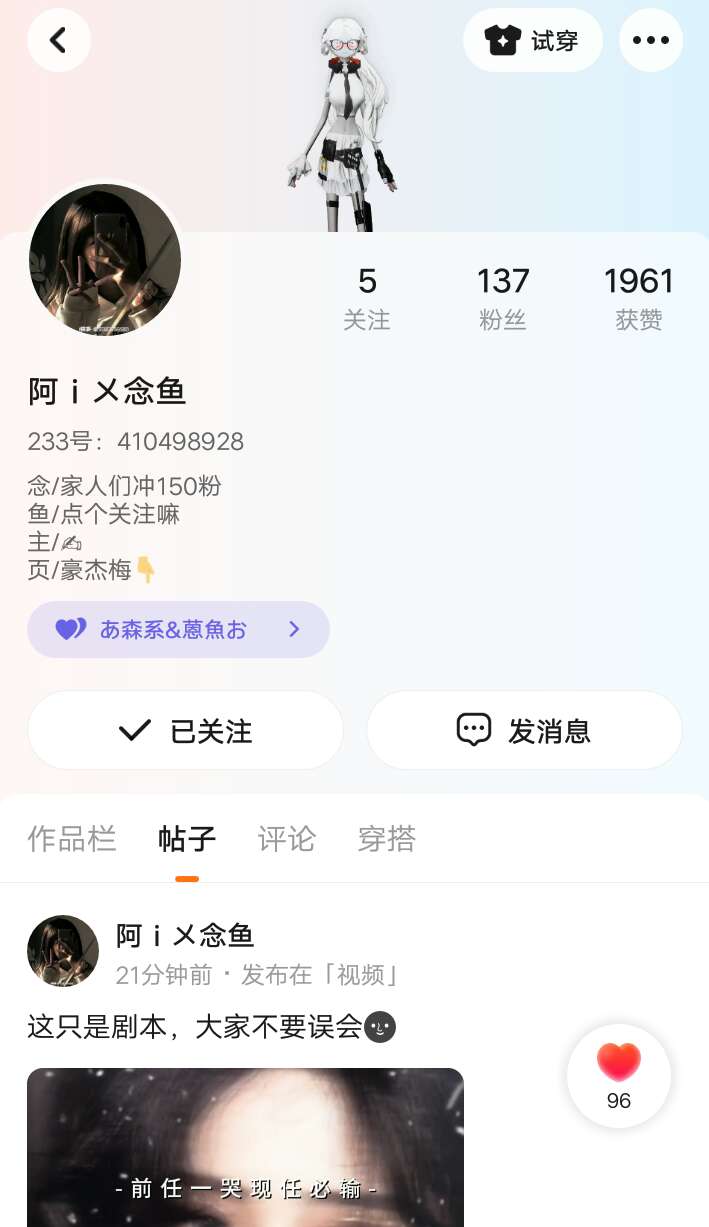
Task: Open the 穿搭 outfits tab
Action: 387,839
